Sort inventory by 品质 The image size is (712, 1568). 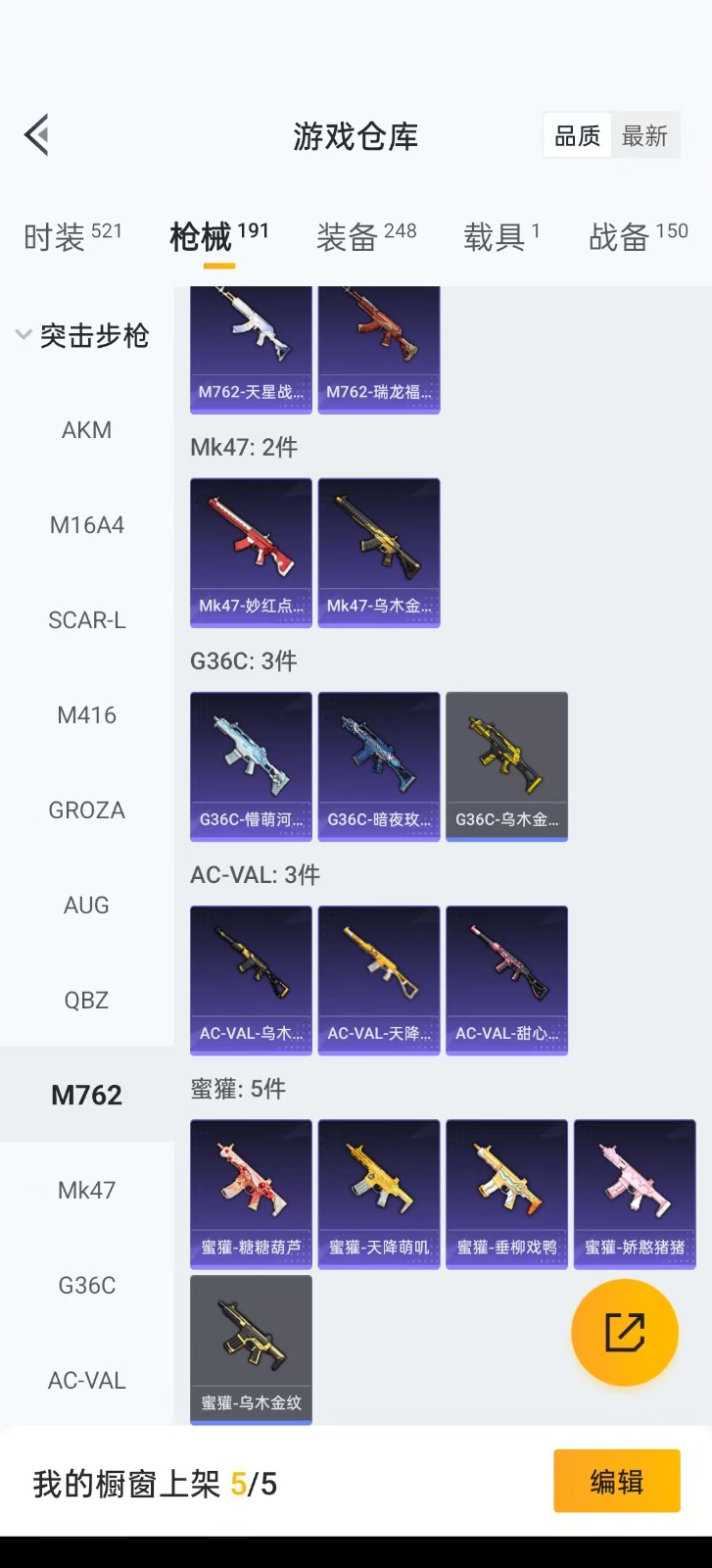[x=577, y=136]
